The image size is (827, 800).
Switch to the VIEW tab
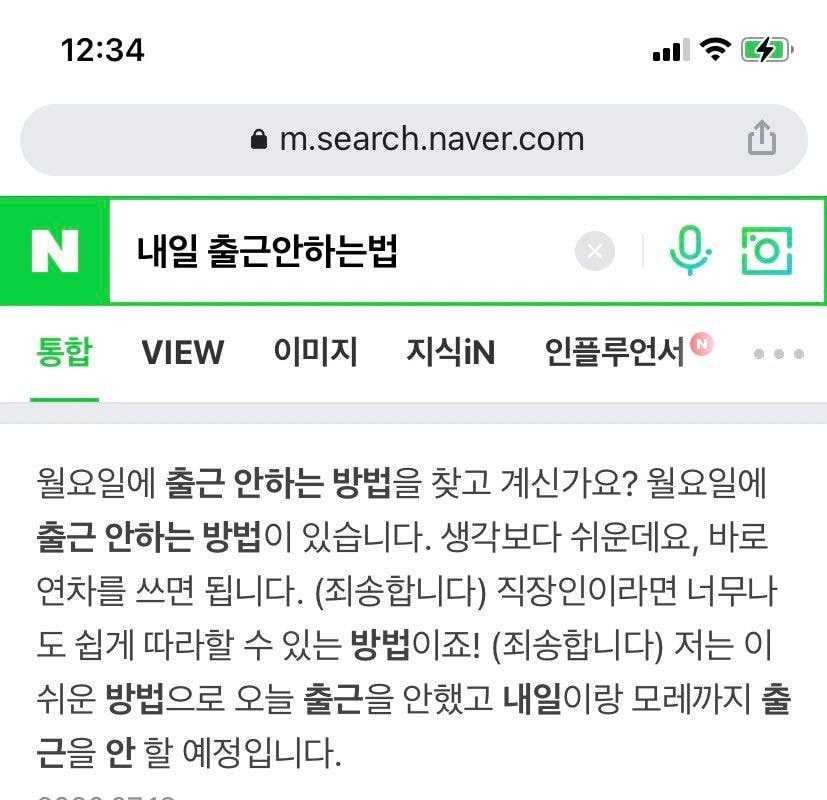coord(182,352)
